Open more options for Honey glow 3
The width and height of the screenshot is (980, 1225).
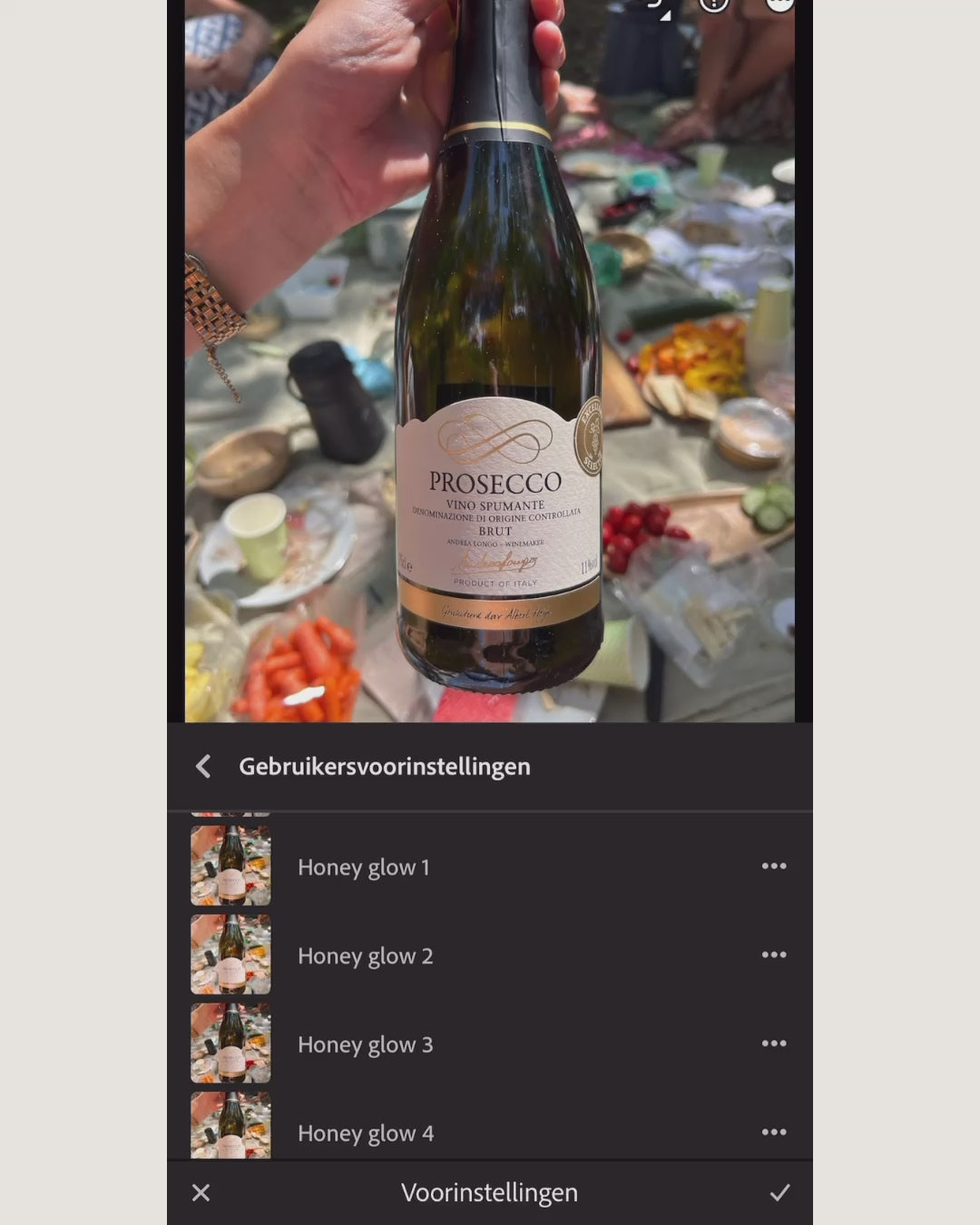coord(774,1044)
